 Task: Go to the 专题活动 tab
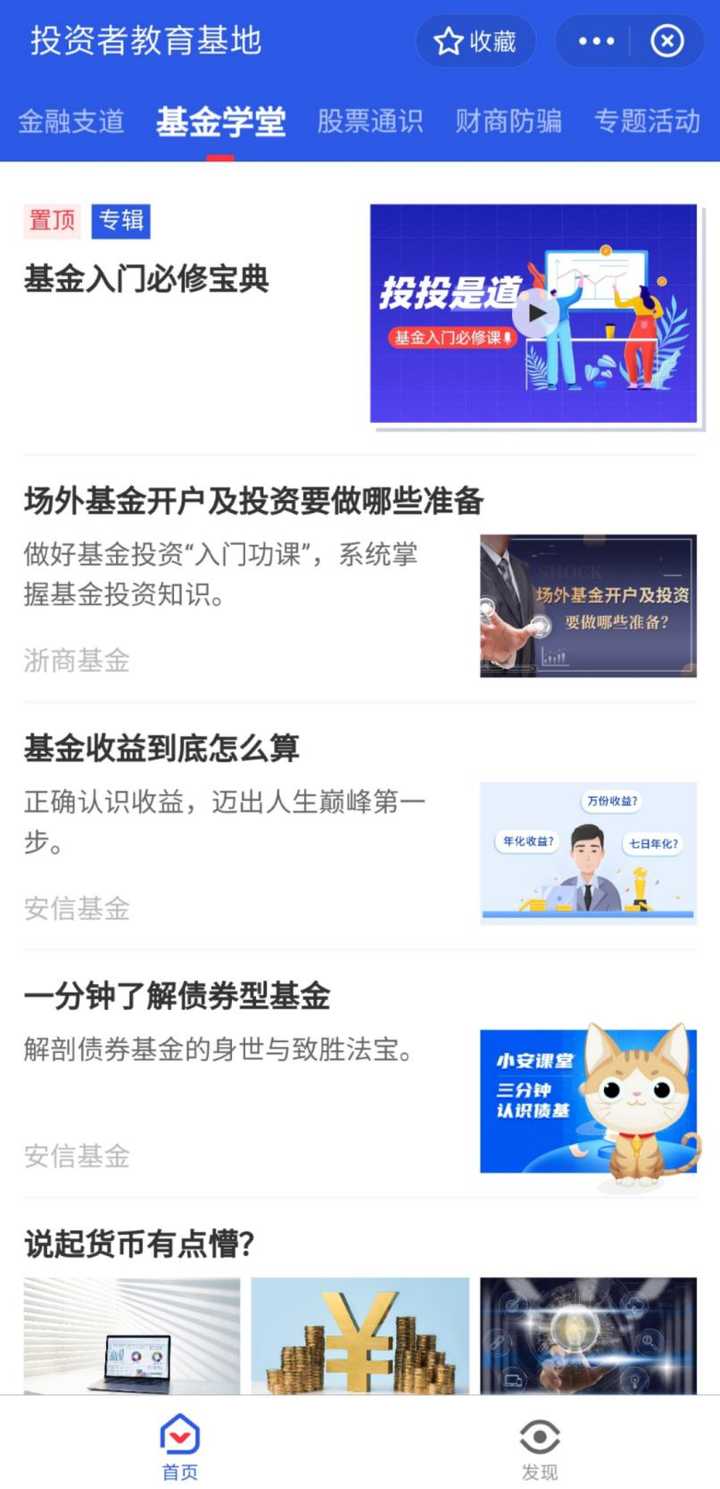tap(646, 122)
